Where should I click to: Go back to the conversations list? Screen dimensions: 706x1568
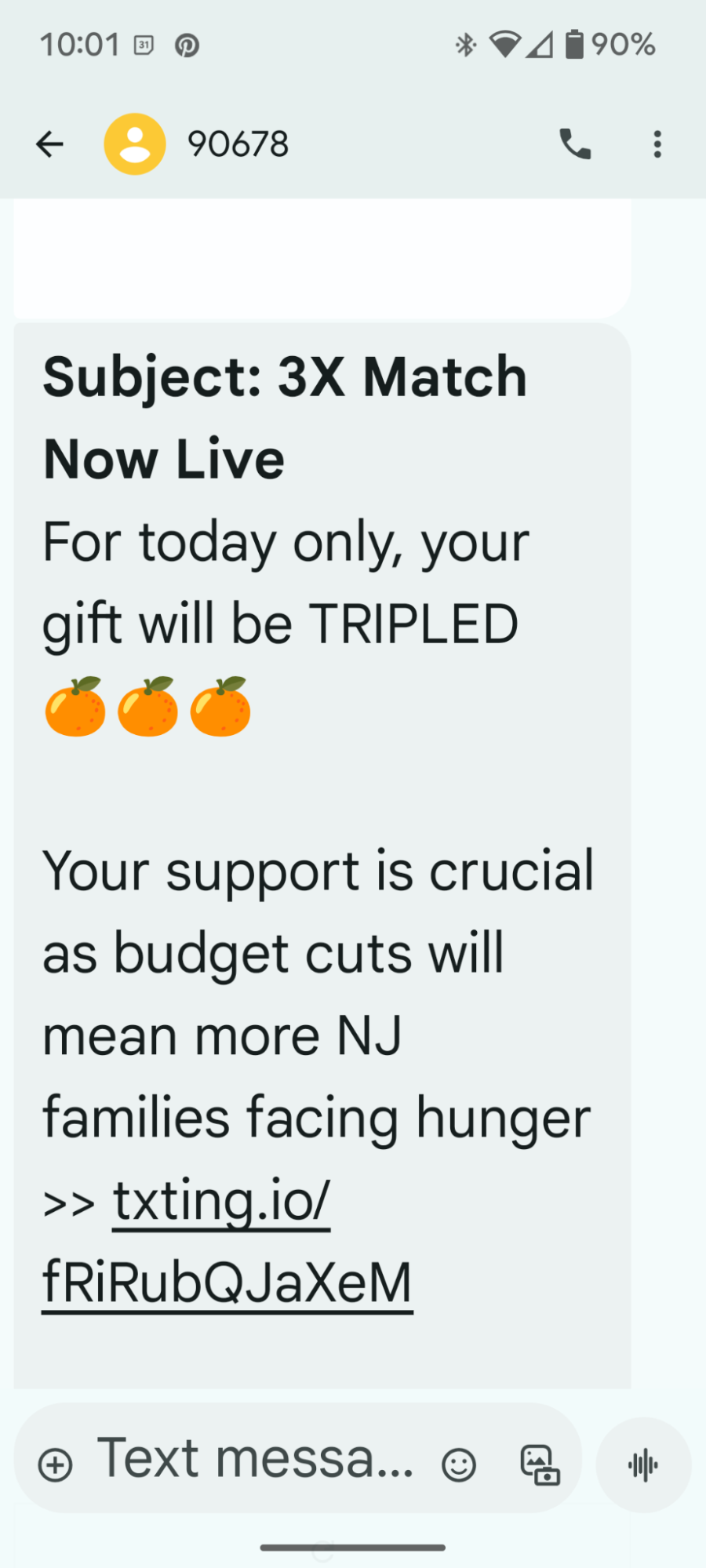49,144
